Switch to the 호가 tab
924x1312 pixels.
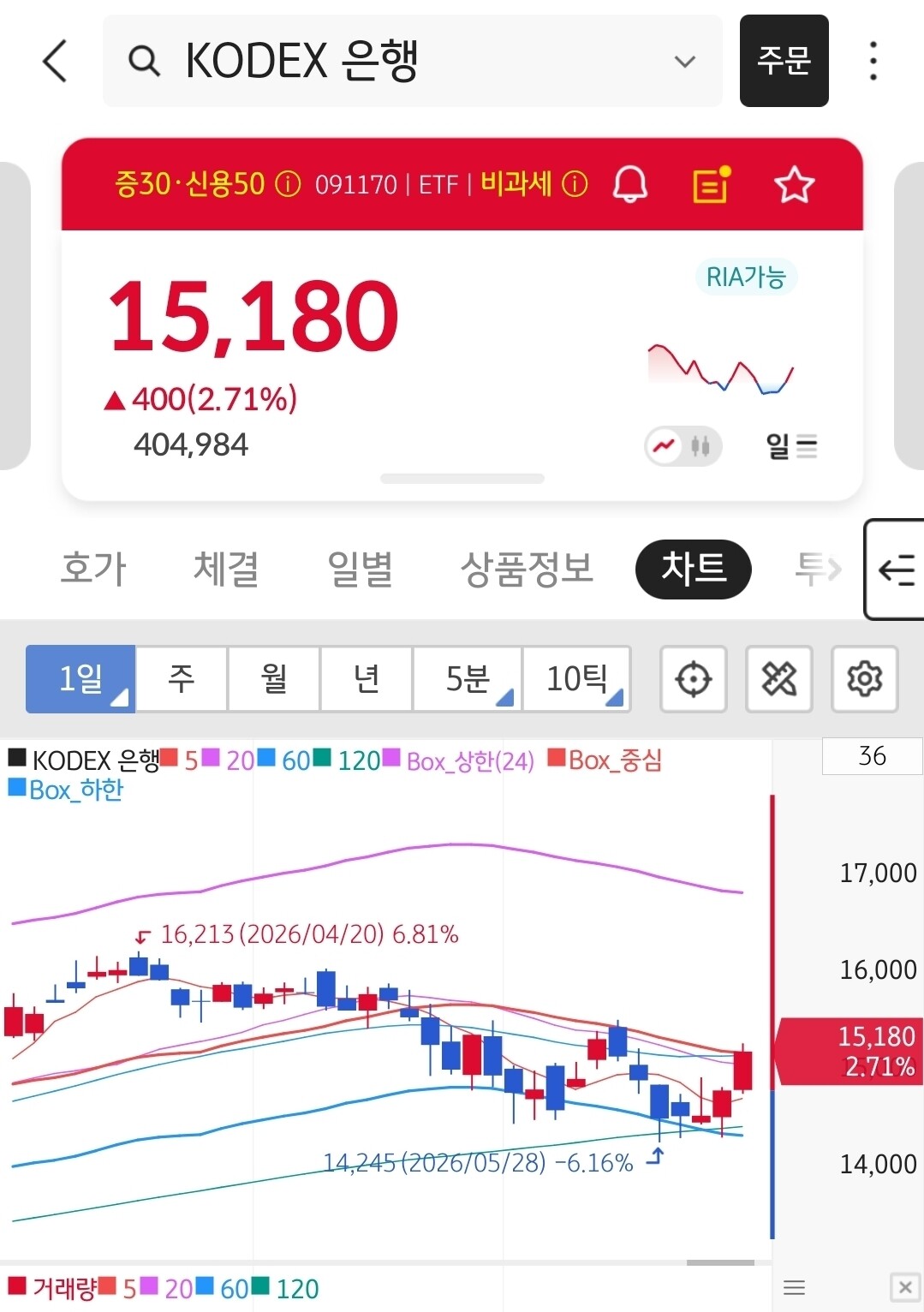click(x=93, y=569)
